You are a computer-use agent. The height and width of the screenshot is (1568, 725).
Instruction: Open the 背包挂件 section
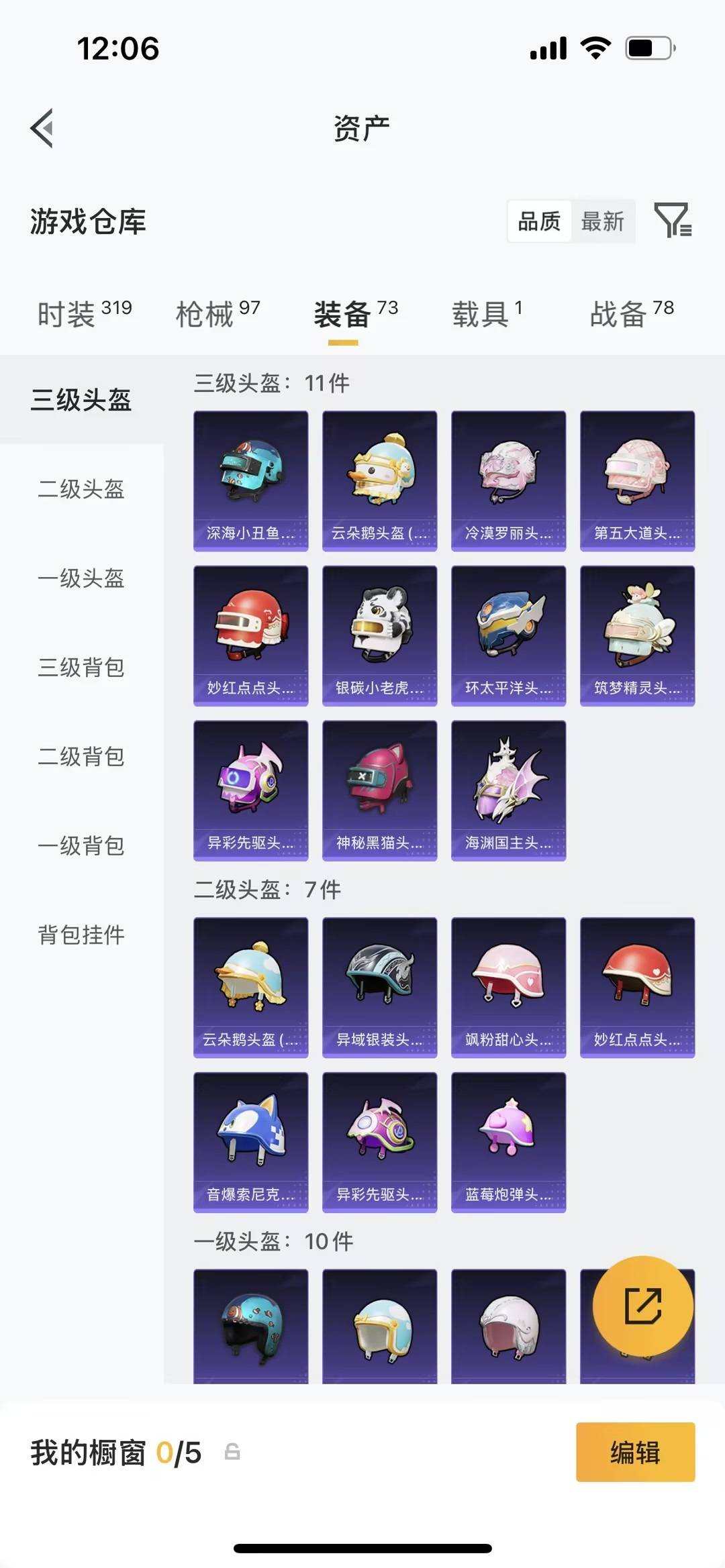point(82,933)
